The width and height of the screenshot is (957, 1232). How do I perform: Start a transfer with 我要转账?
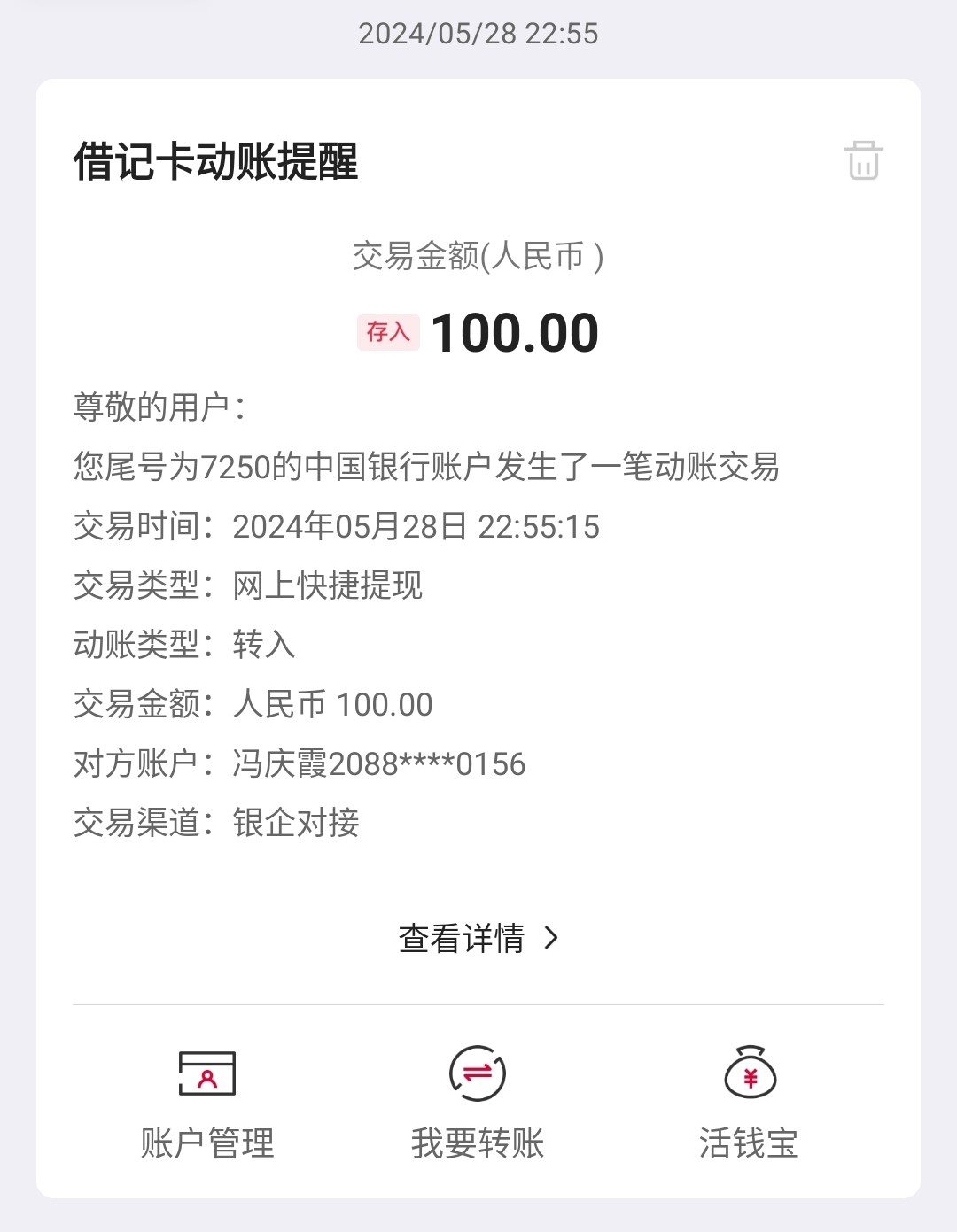click(478, 1104)
